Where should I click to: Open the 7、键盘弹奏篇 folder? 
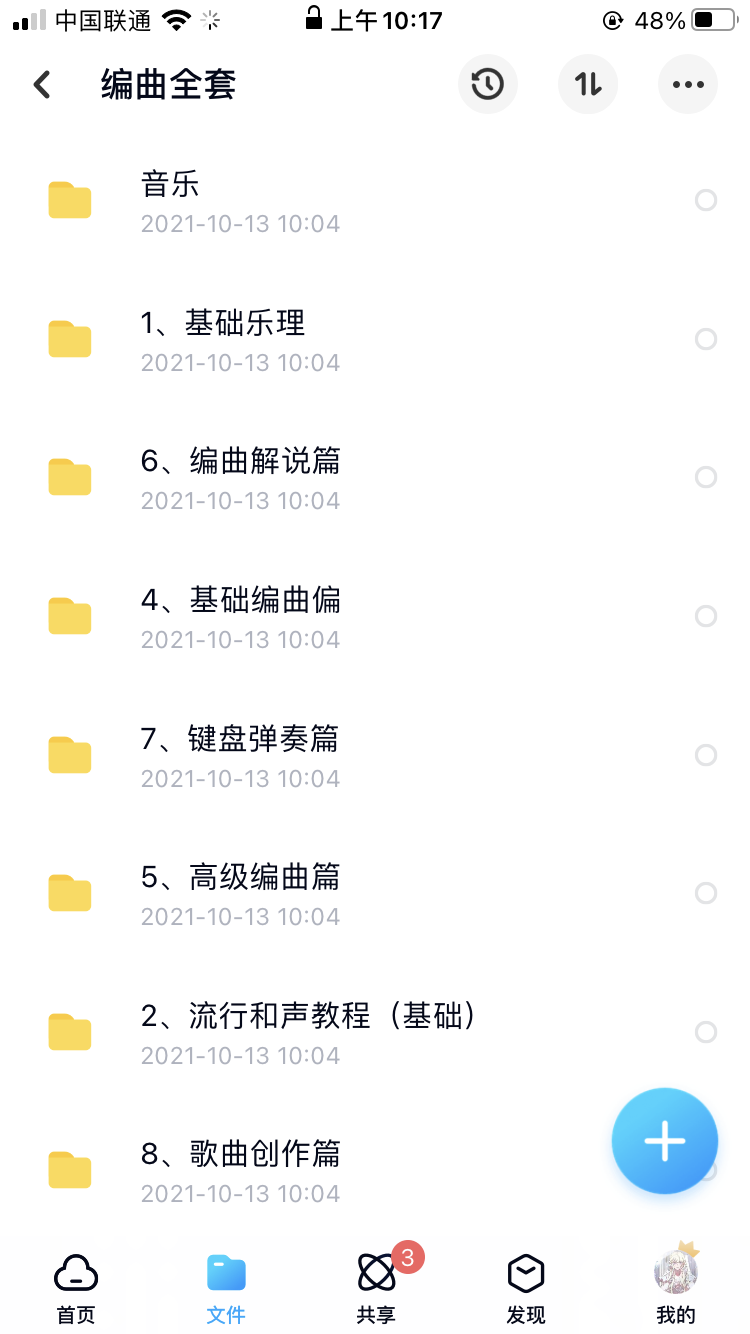[x=240, y=756]
